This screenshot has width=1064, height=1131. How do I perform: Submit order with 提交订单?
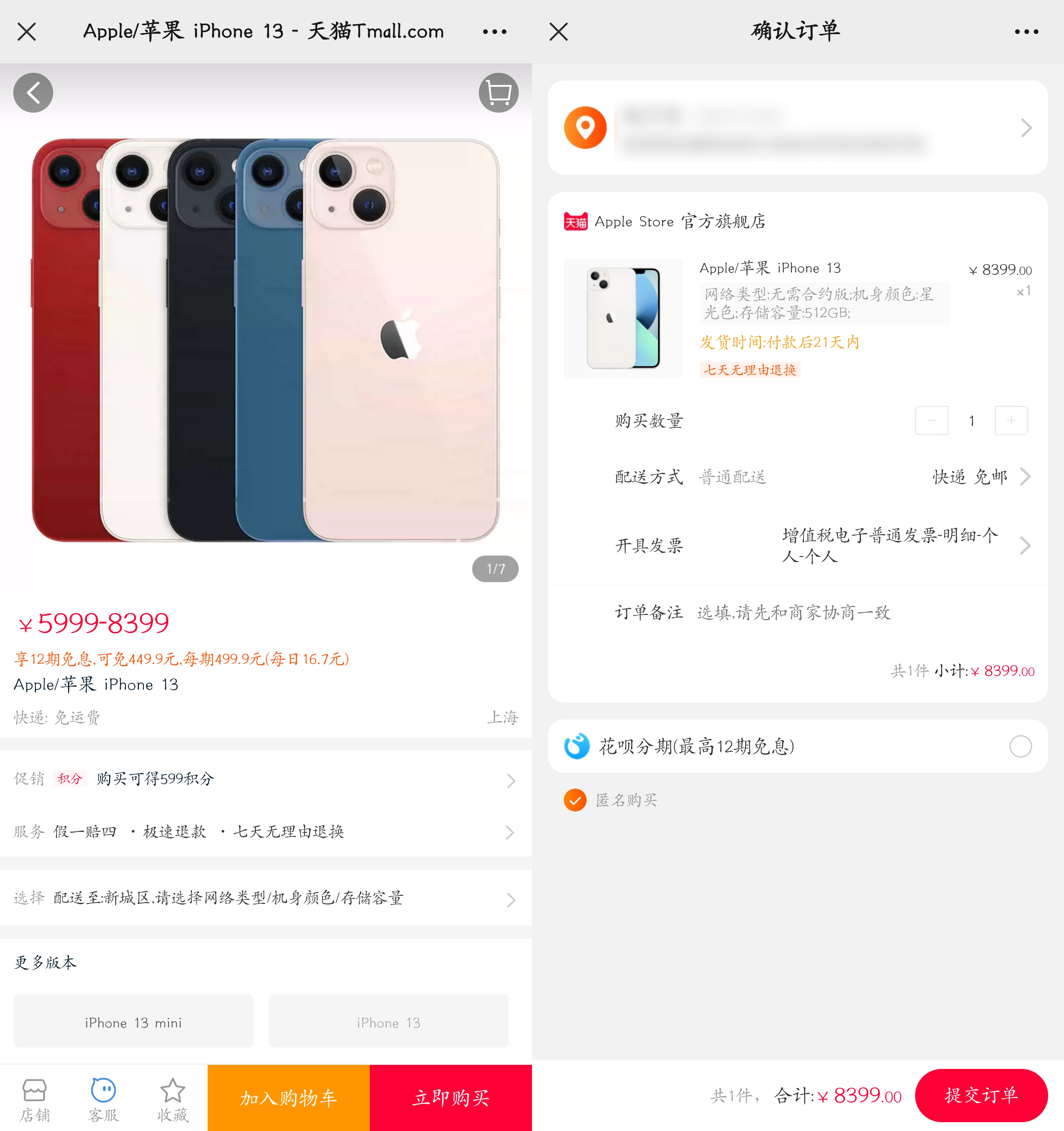click(981, 1095)
